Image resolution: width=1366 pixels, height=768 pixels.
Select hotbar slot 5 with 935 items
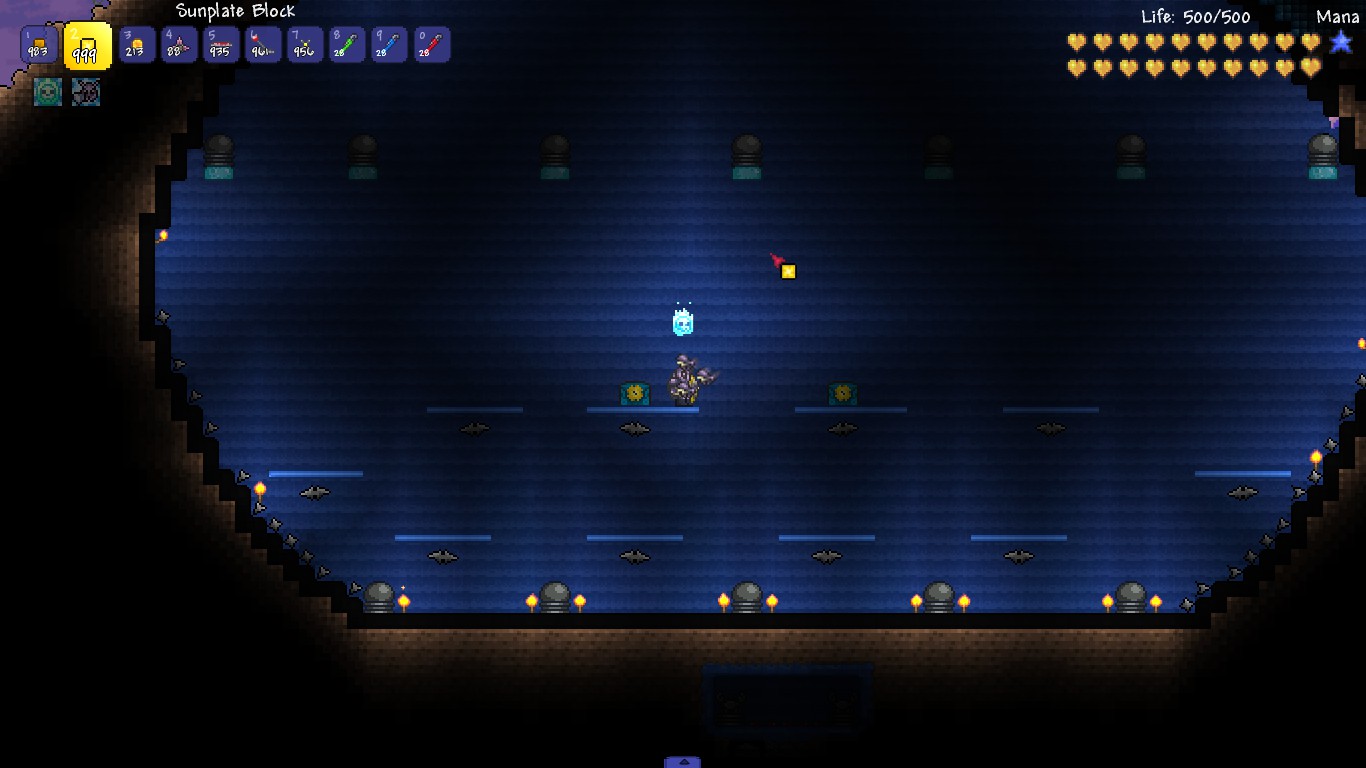click(x=221, y=45)
